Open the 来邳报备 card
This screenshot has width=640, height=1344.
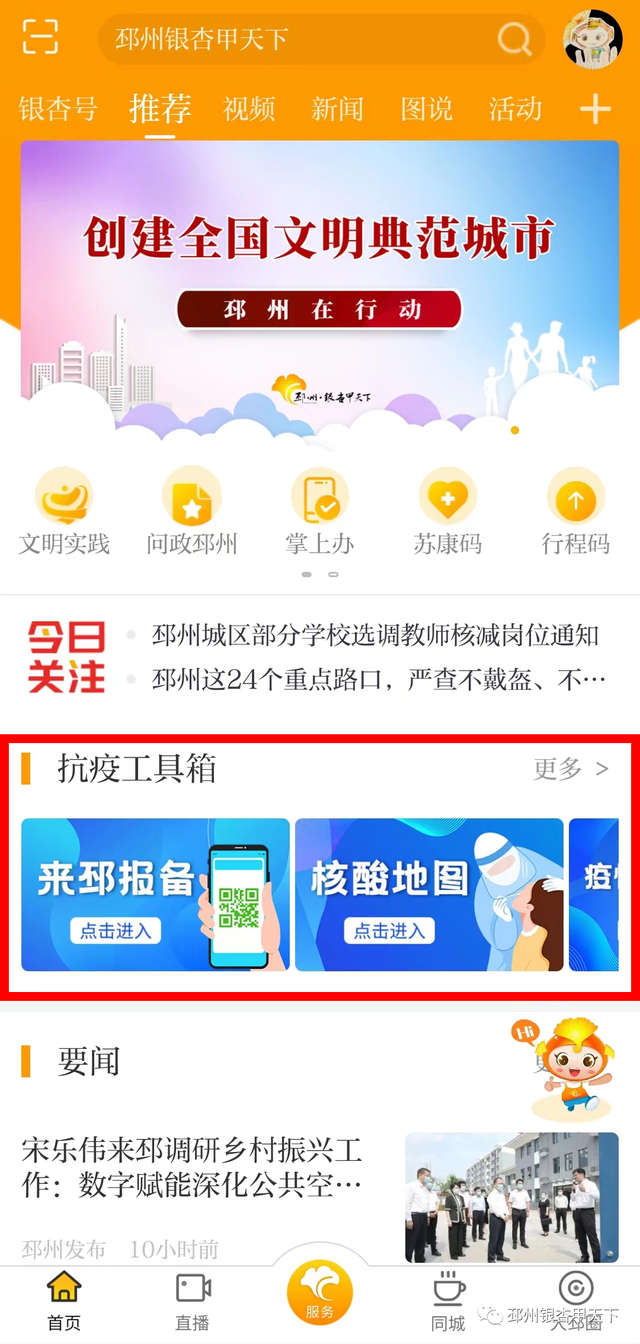(x=155, y=895)
